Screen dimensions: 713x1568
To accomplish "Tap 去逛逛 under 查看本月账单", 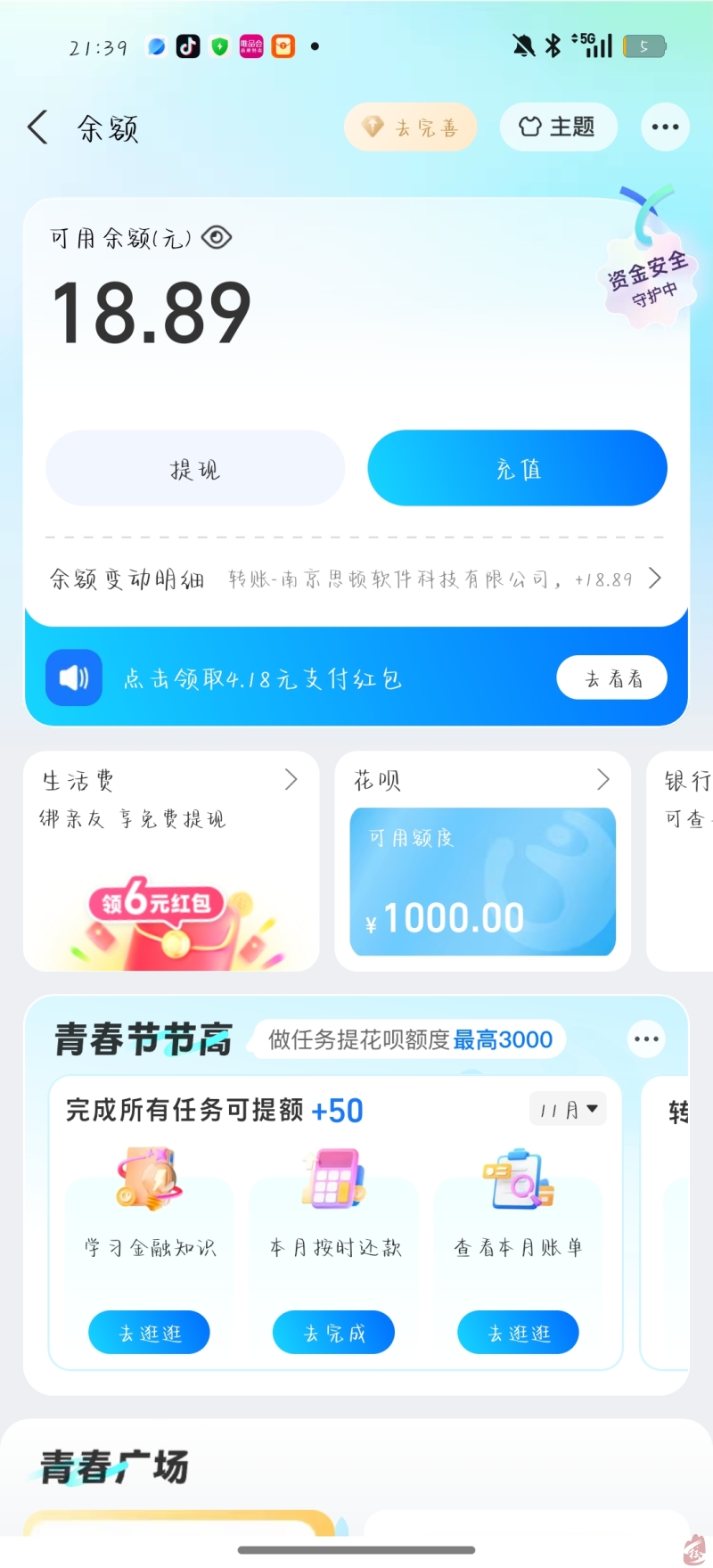I will click(519, 1333).
